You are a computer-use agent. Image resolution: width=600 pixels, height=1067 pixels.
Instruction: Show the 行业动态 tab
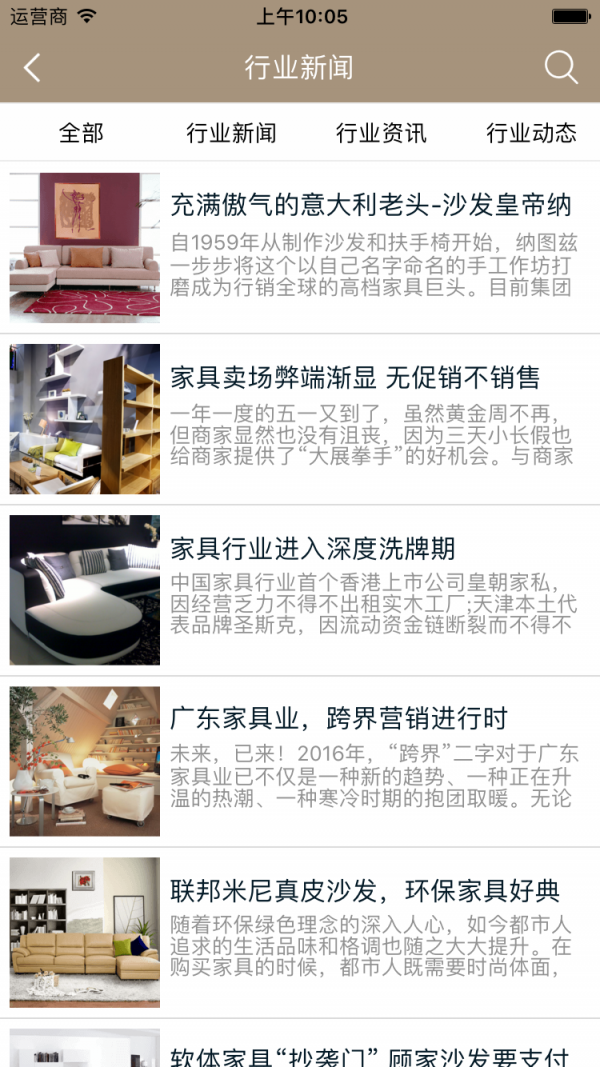point(531,133)
